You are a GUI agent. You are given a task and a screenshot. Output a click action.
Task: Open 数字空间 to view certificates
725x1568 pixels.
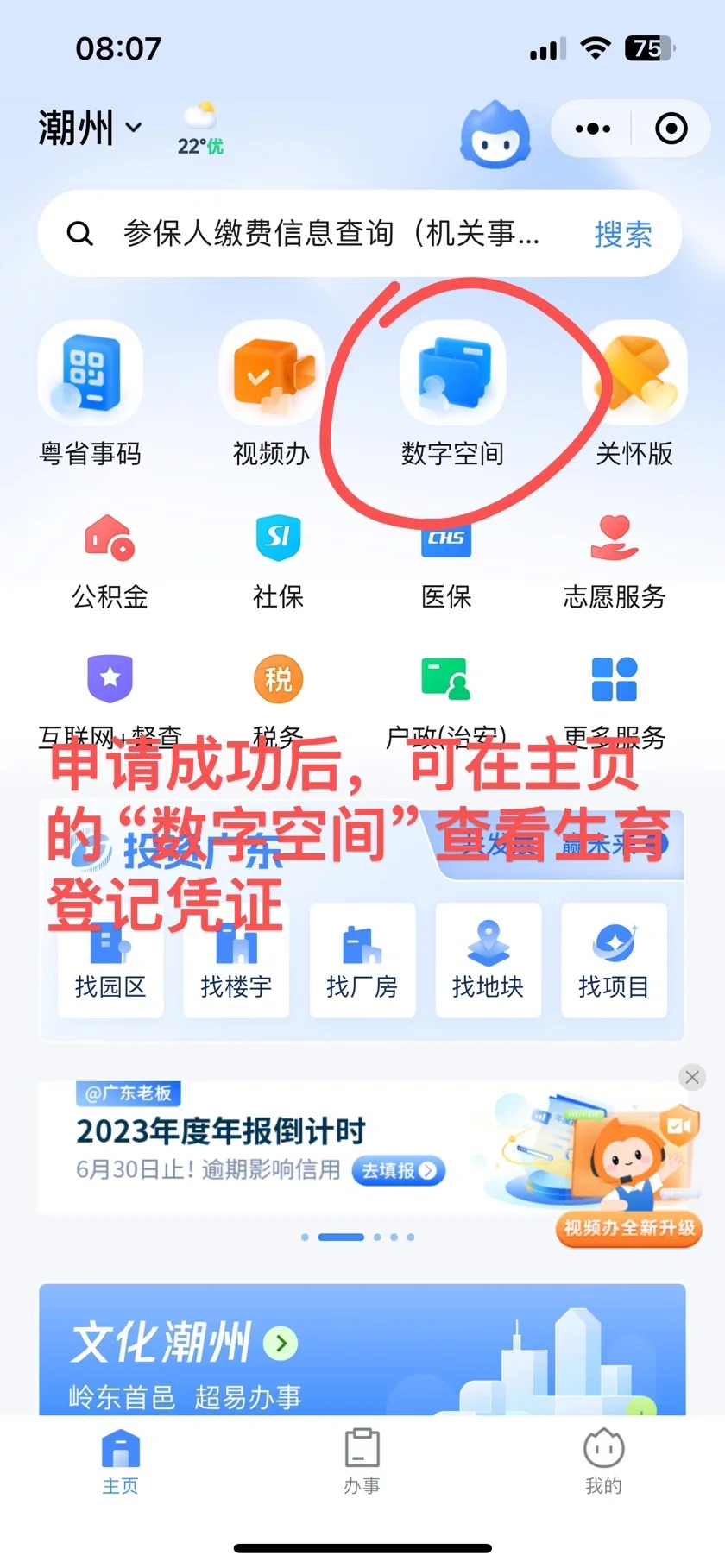452,394
